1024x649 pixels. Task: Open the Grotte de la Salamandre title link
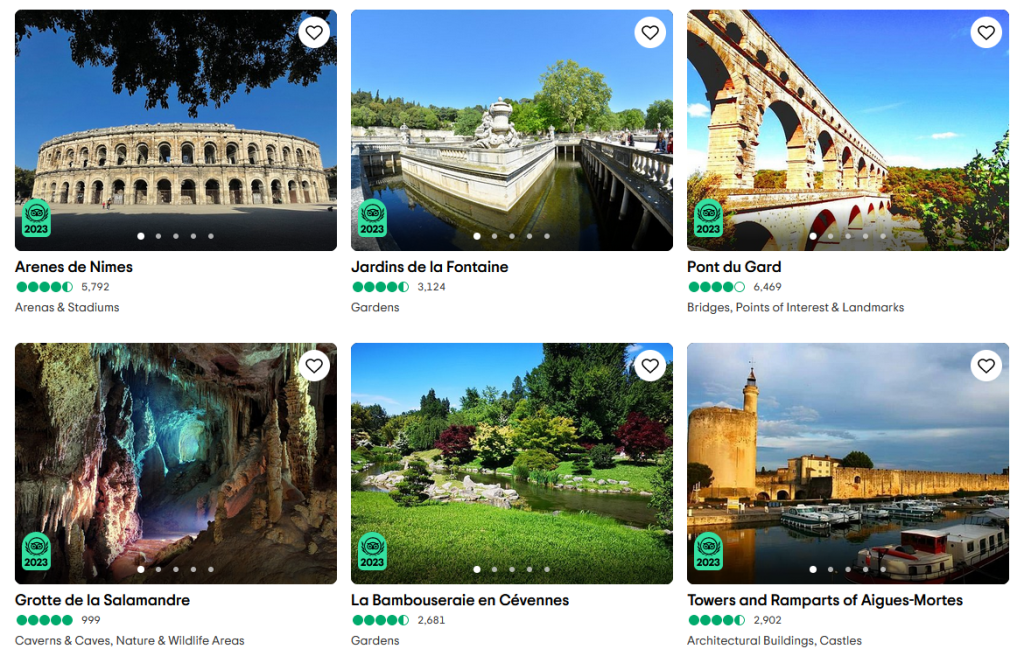102,600
